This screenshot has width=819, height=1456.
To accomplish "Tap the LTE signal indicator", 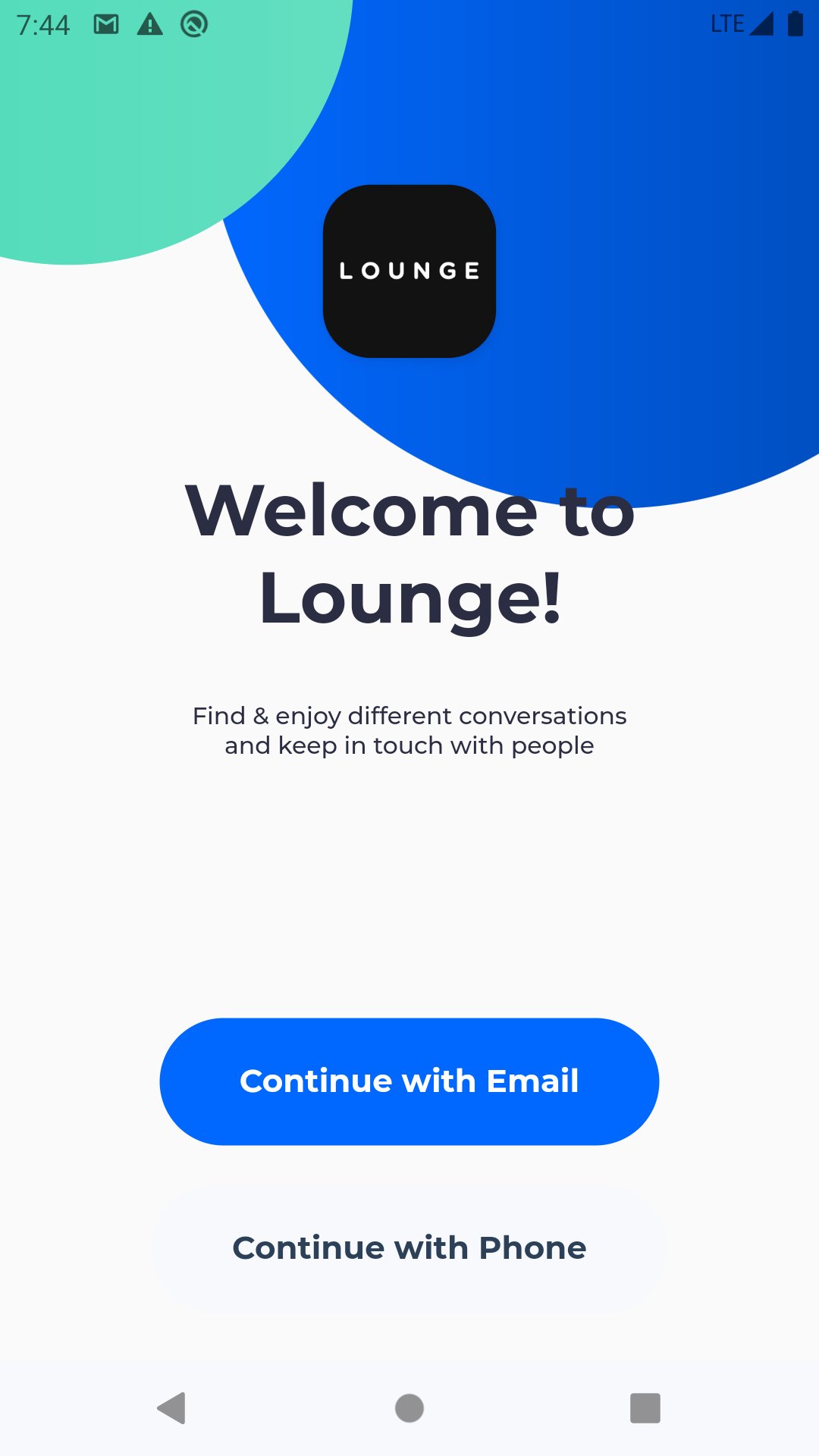I will point(739,23).
